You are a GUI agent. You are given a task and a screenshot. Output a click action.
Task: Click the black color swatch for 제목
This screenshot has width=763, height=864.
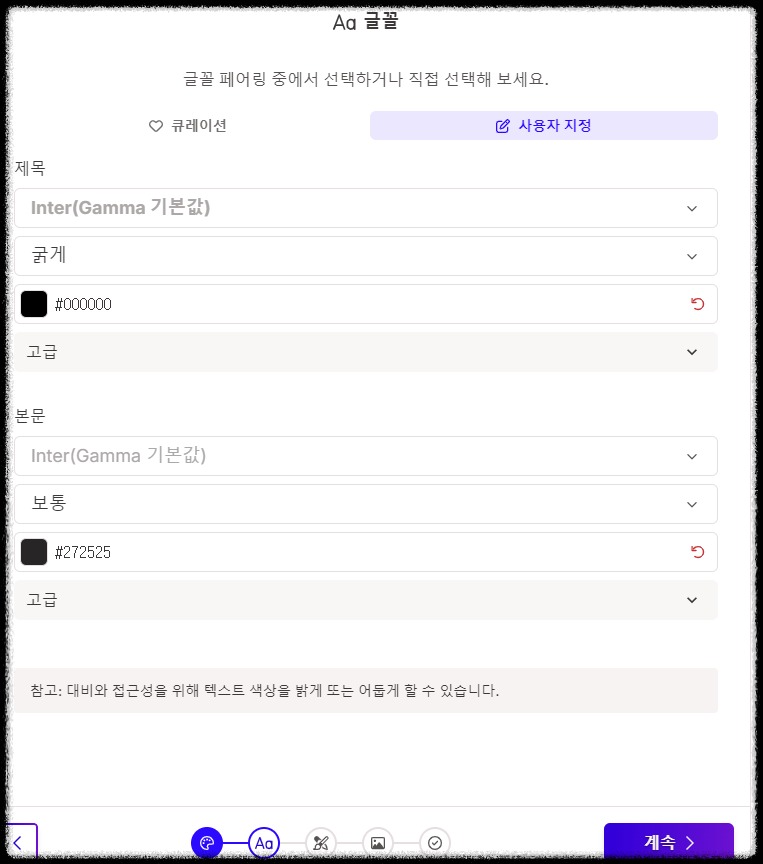pyautogui.click(x=34, y=303)
